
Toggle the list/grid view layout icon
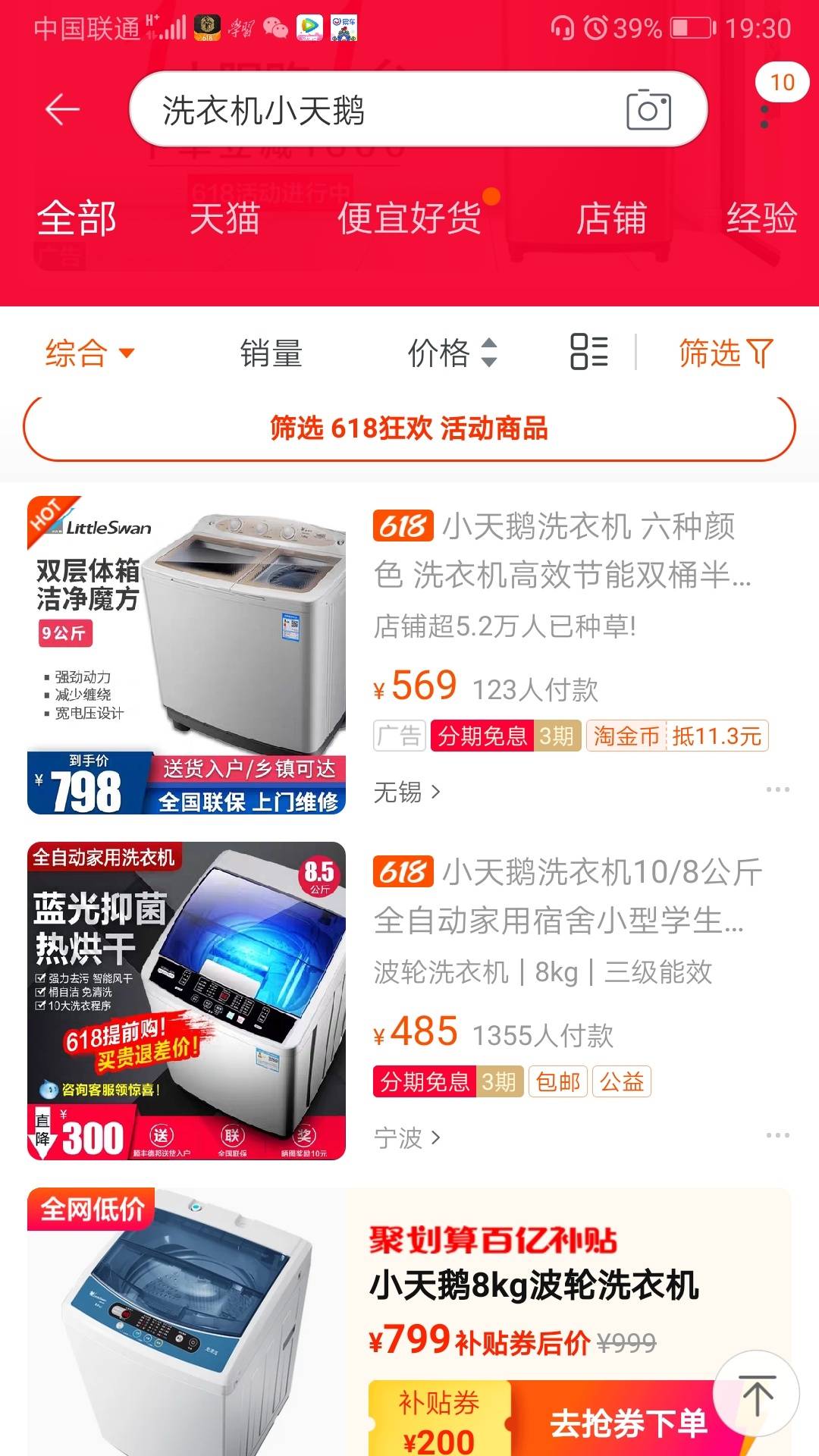[589, 353]
